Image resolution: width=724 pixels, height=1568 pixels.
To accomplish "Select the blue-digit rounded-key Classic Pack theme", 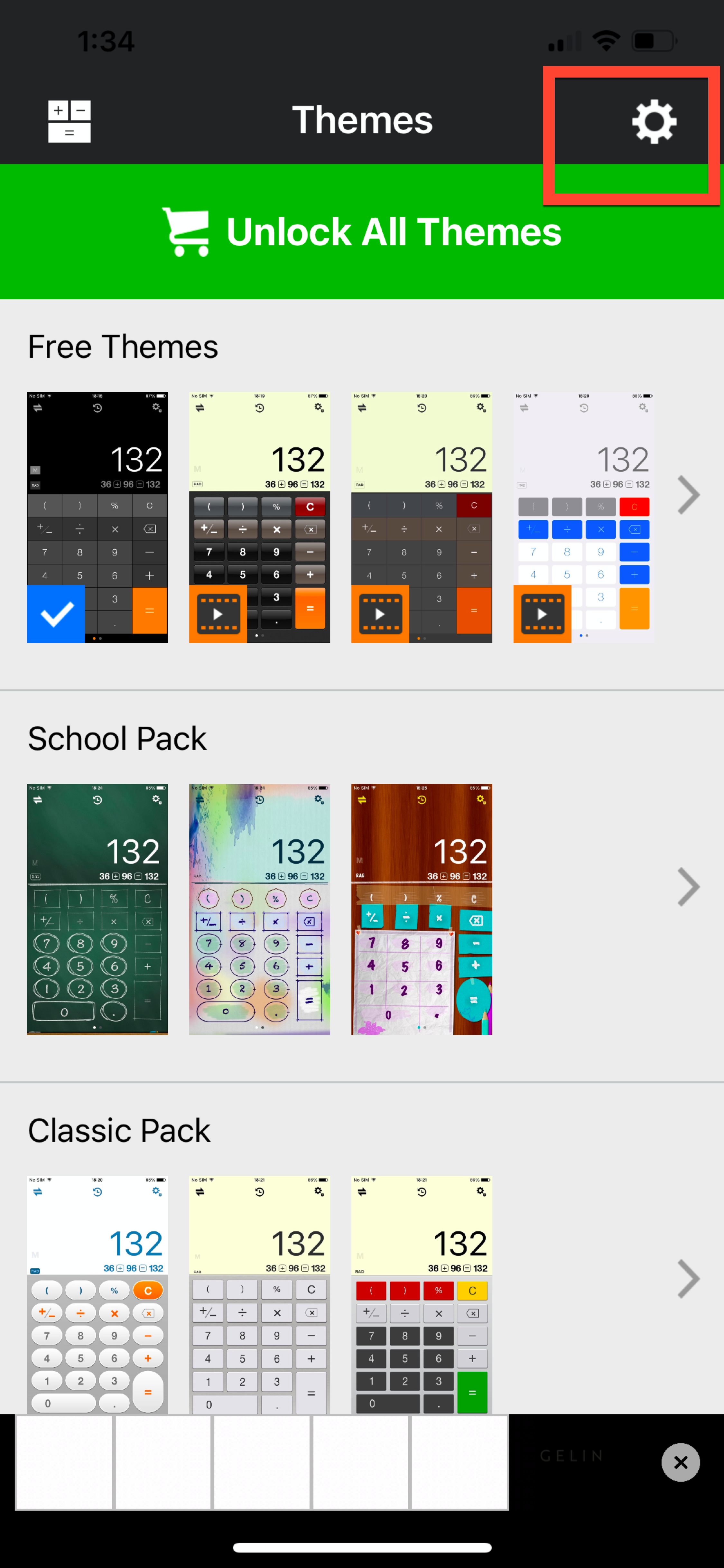I will pyautogui.click(x=97, y=1293).
